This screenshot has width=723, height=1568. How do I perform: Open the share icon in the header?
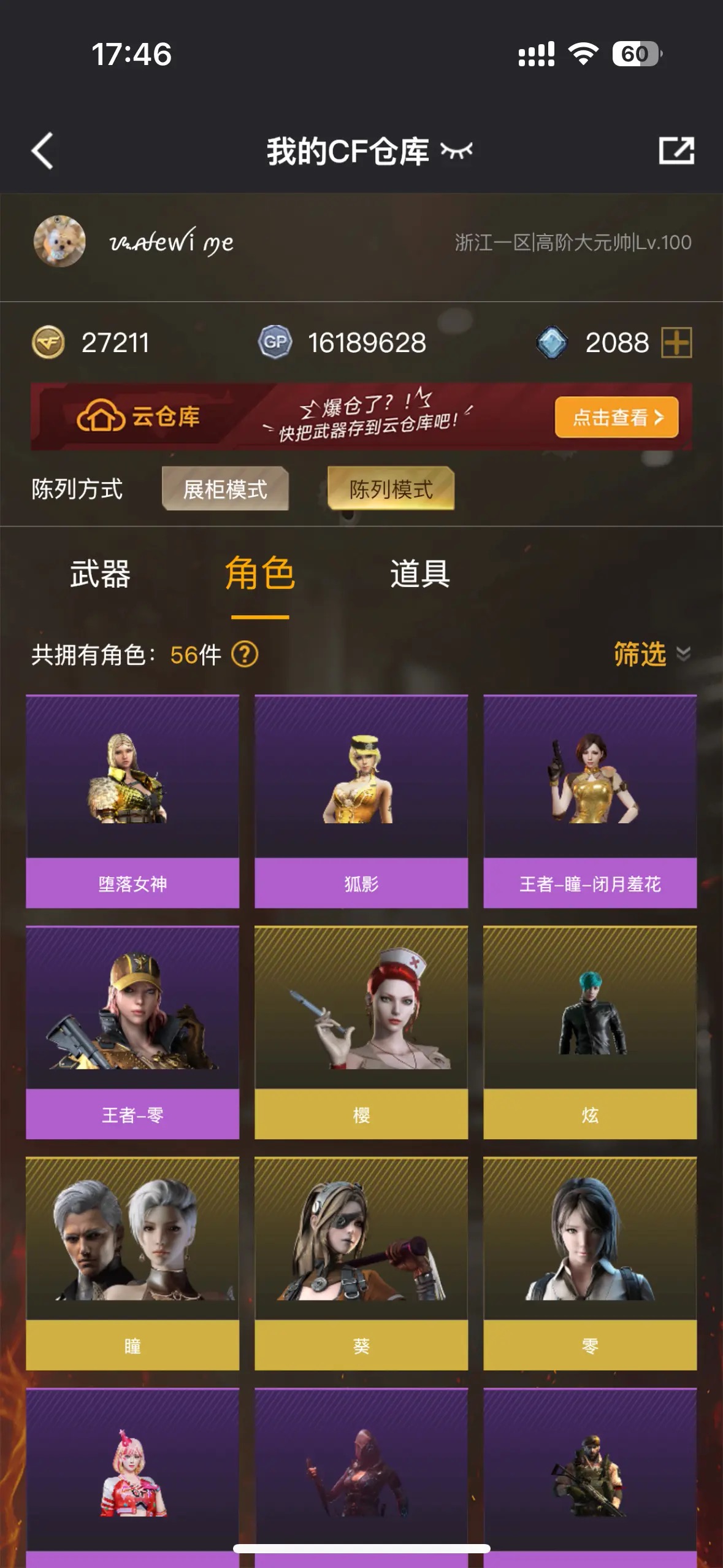click(676, 150)
